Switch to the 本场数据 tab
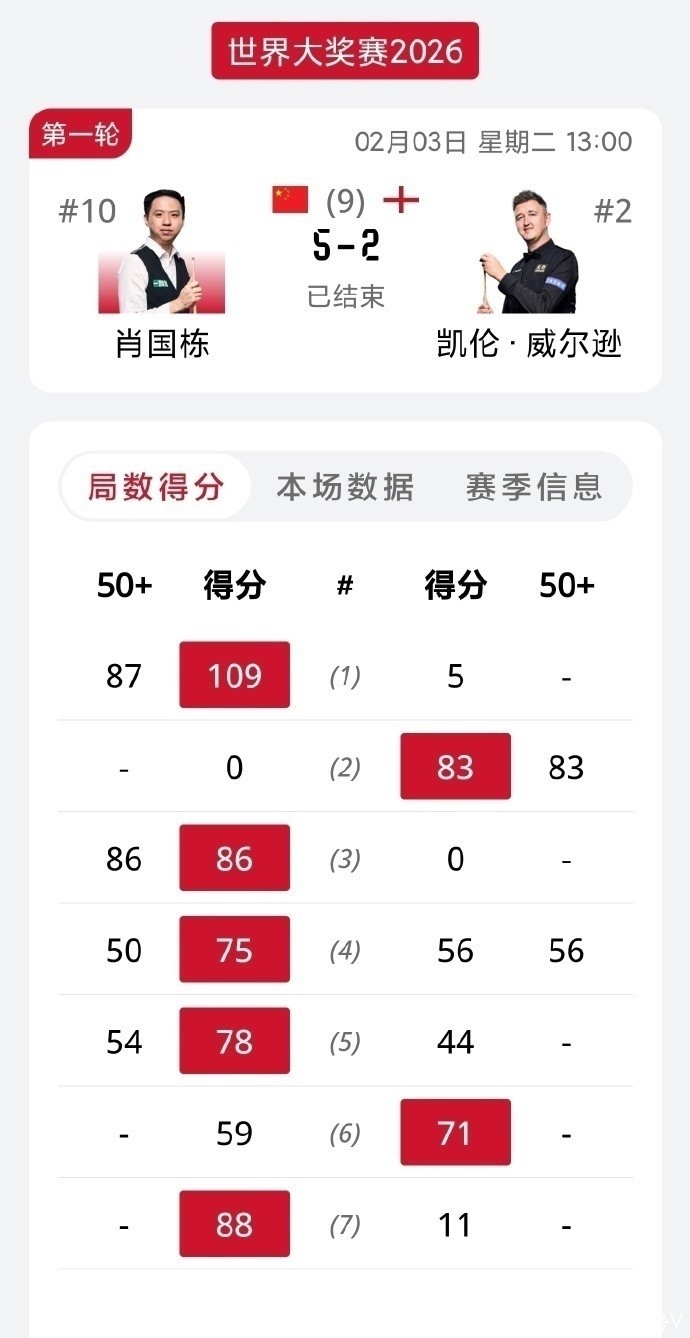The height and width of the screenshot is (1338, 690). point(345,487)
